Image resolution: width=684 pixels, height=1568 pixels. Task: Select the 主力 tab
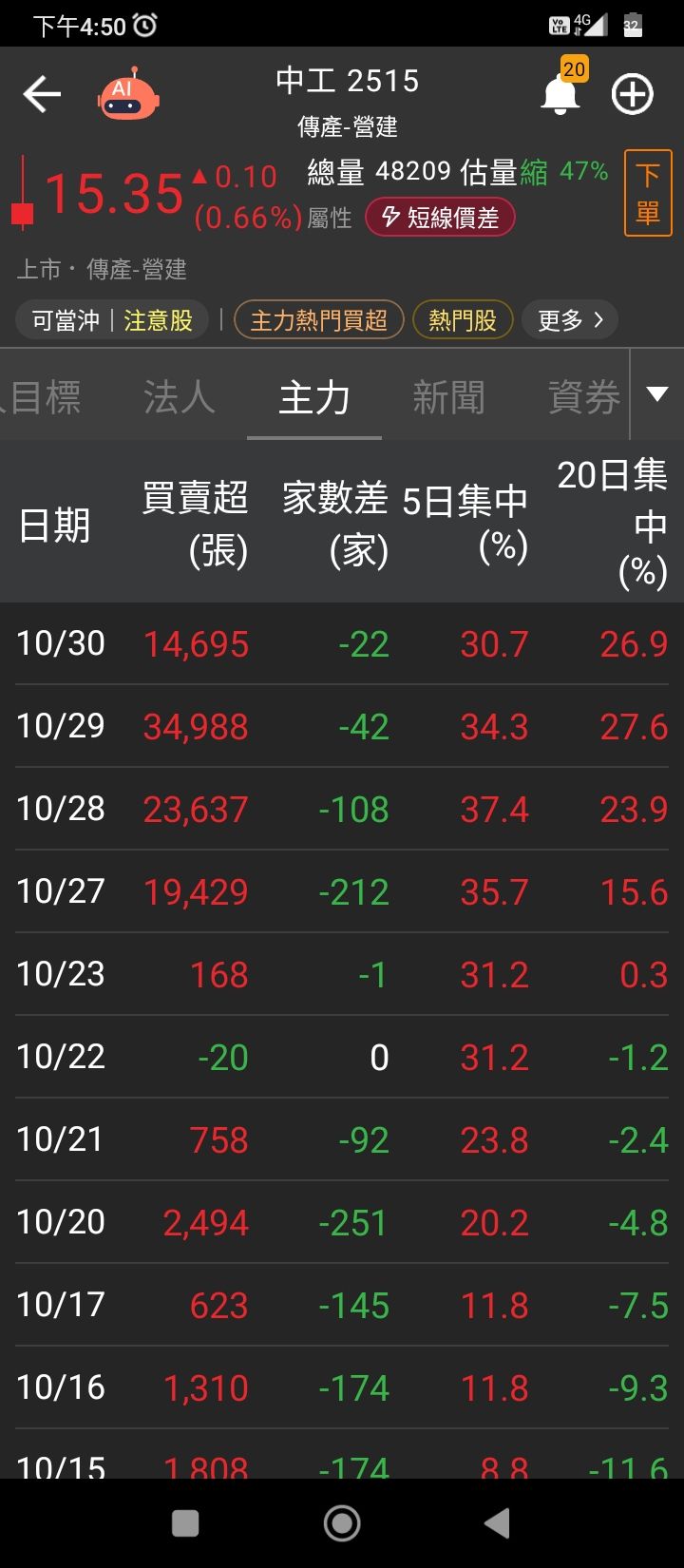pos(314,397)
